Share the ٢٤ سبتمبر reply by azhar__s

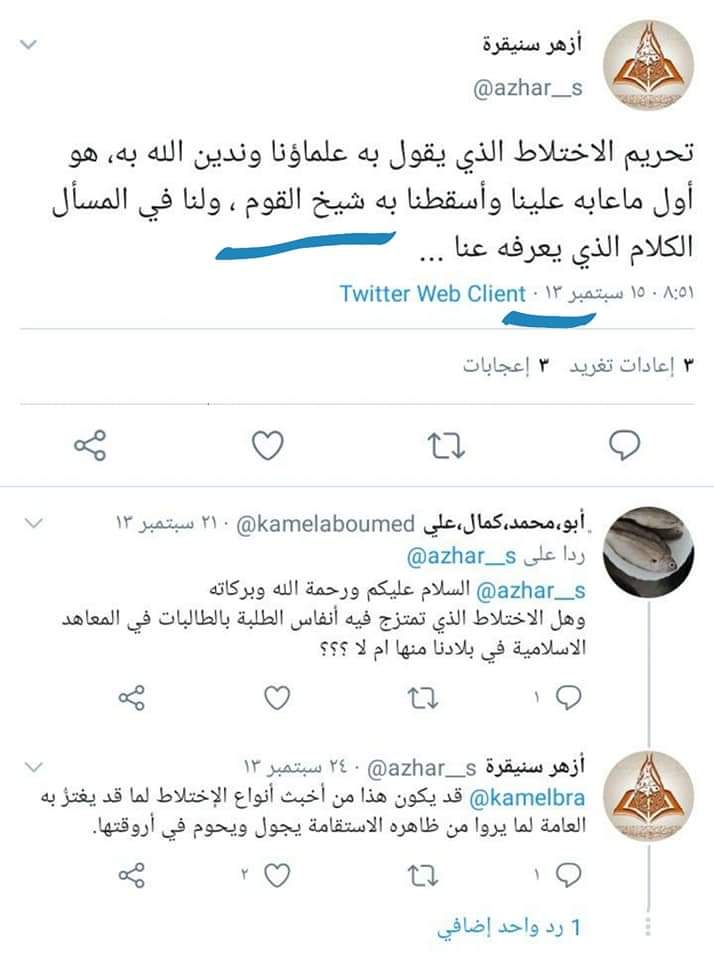(130, 876)
